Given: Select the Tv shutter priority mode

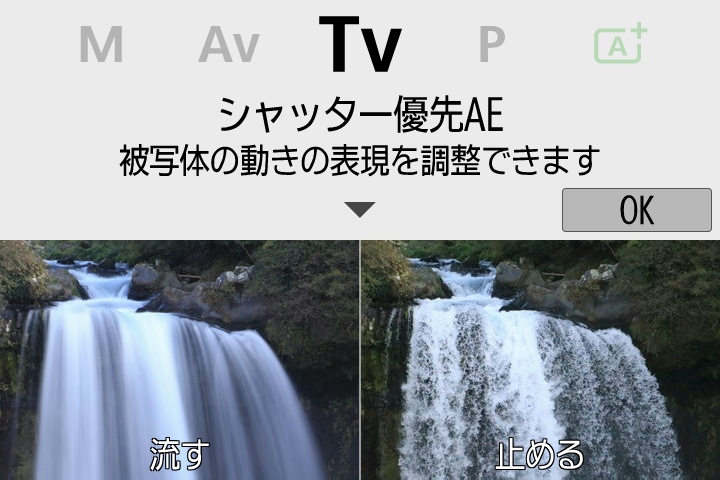Looking at the screenshot, I should coord(360,45).
